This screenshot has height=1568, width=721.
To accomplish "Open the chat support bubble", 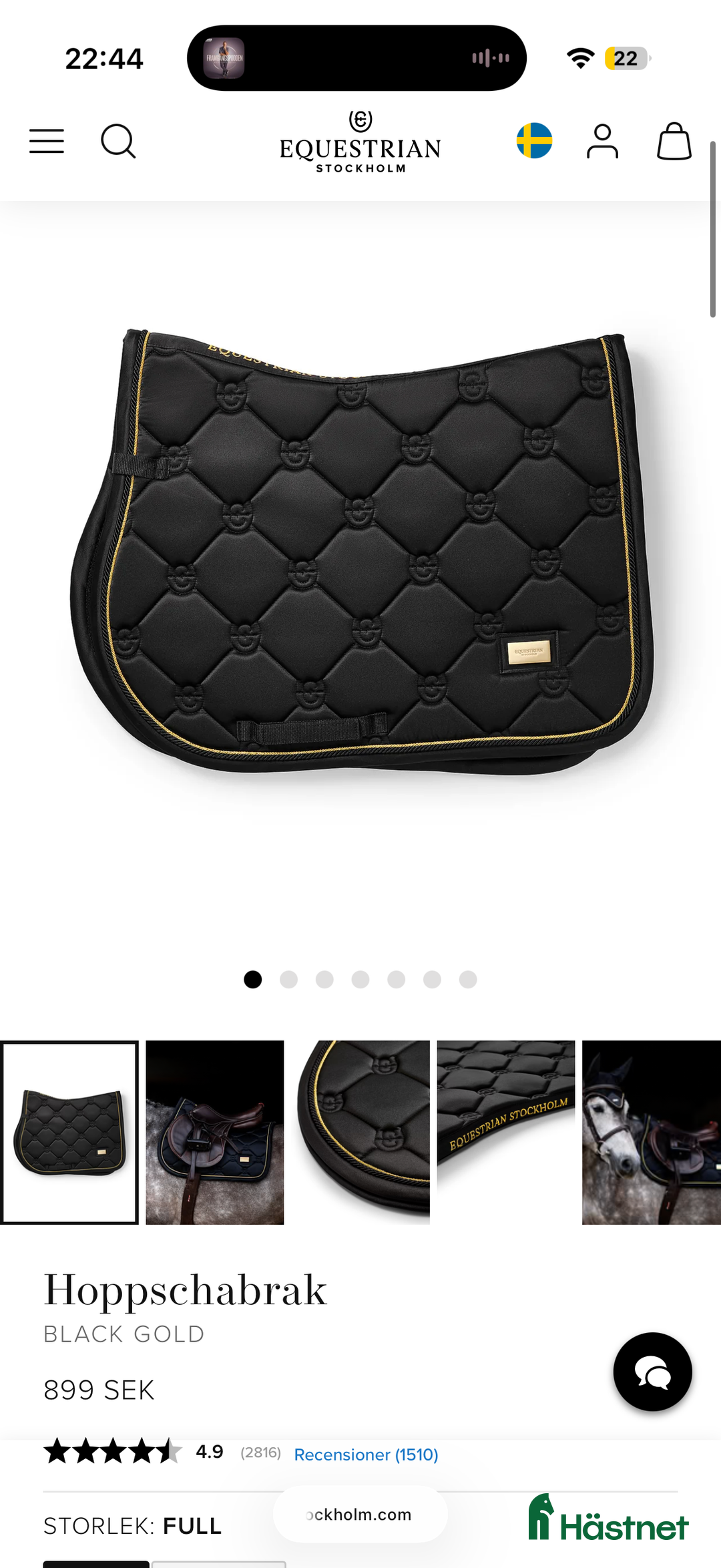I will click(652, 1372).
